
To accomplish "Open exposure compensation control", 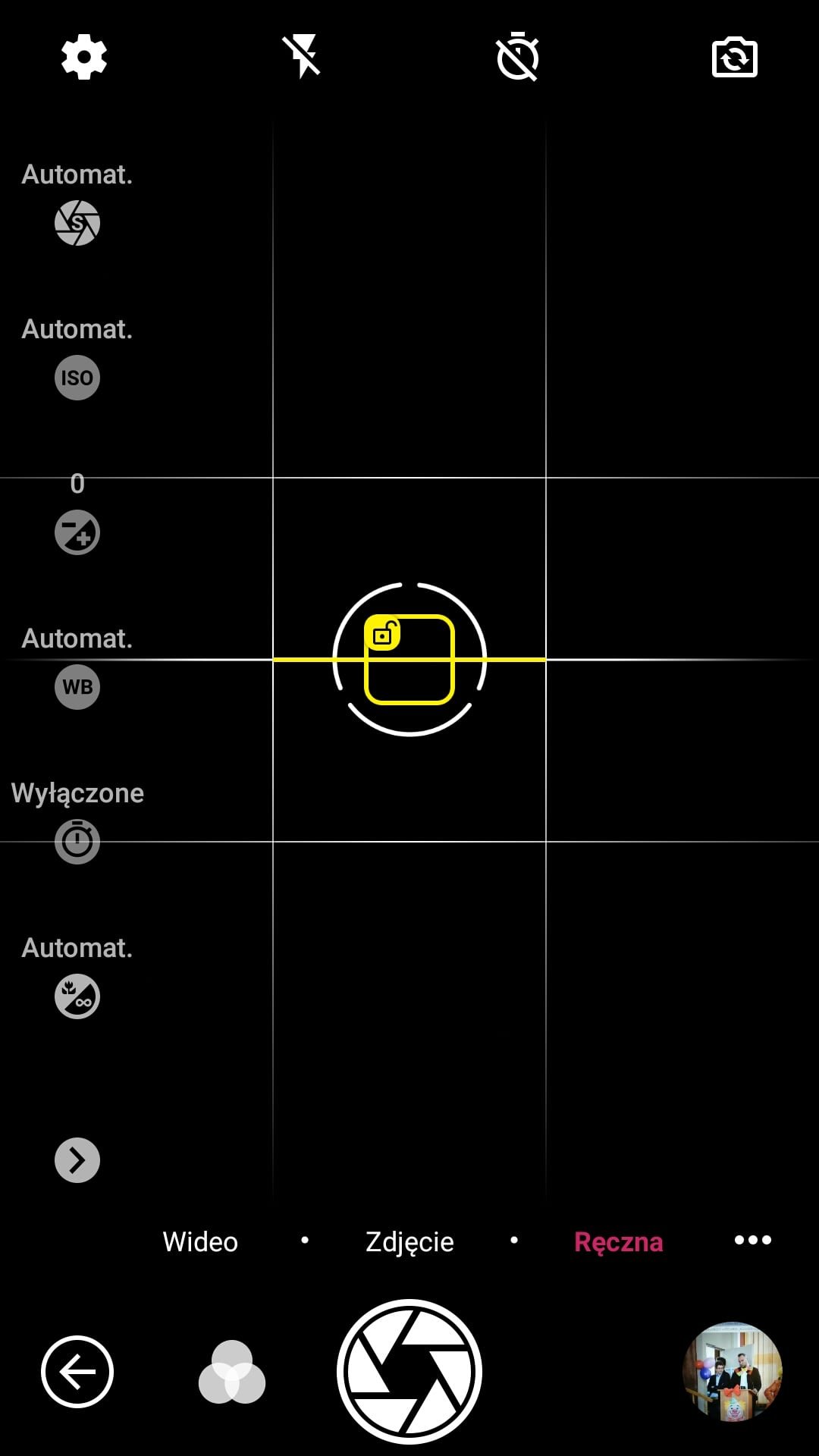I will pyautogui.click(x=77, y=532).
